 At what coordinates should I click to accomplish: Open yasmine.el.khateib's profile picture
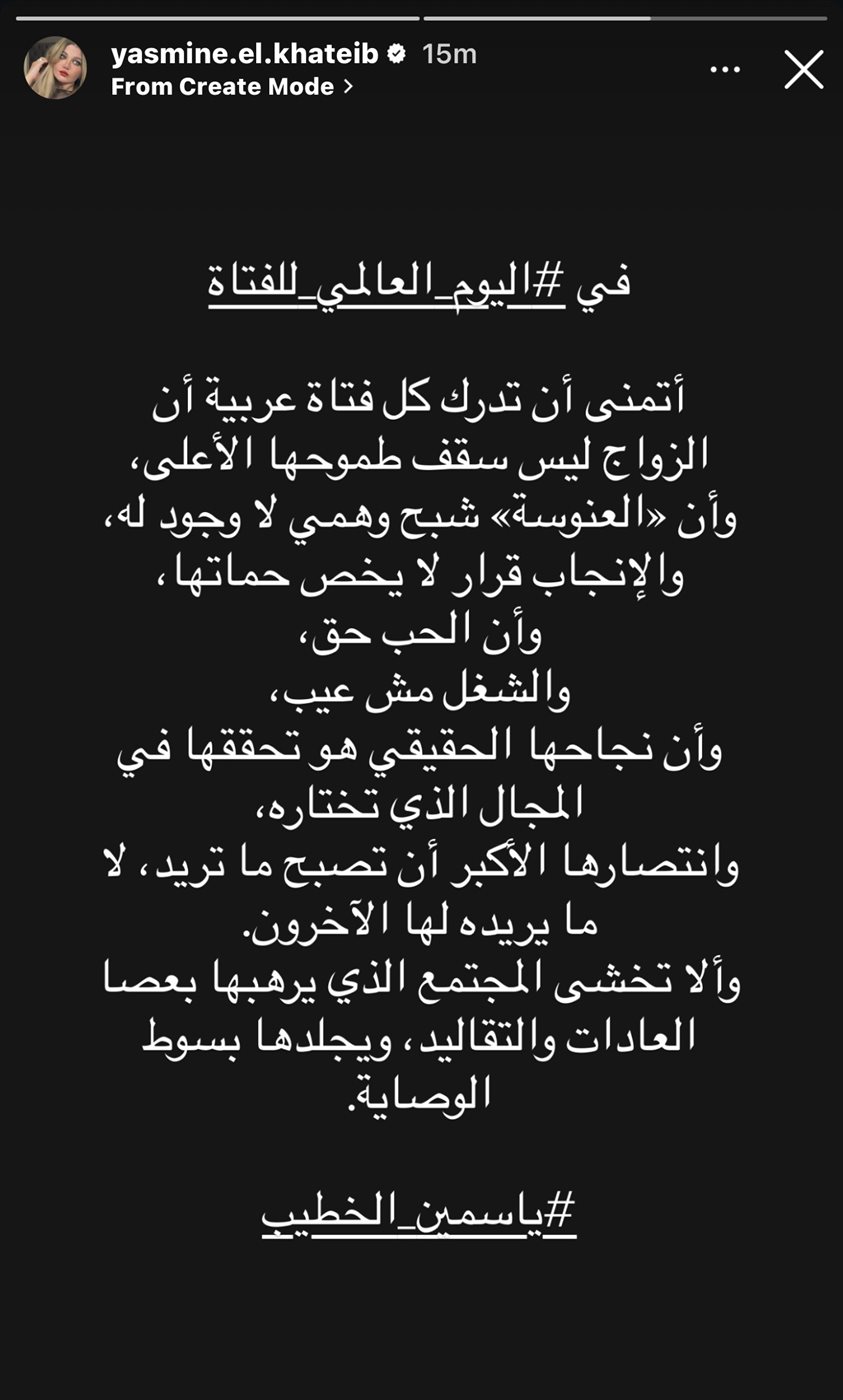(55, 68)
